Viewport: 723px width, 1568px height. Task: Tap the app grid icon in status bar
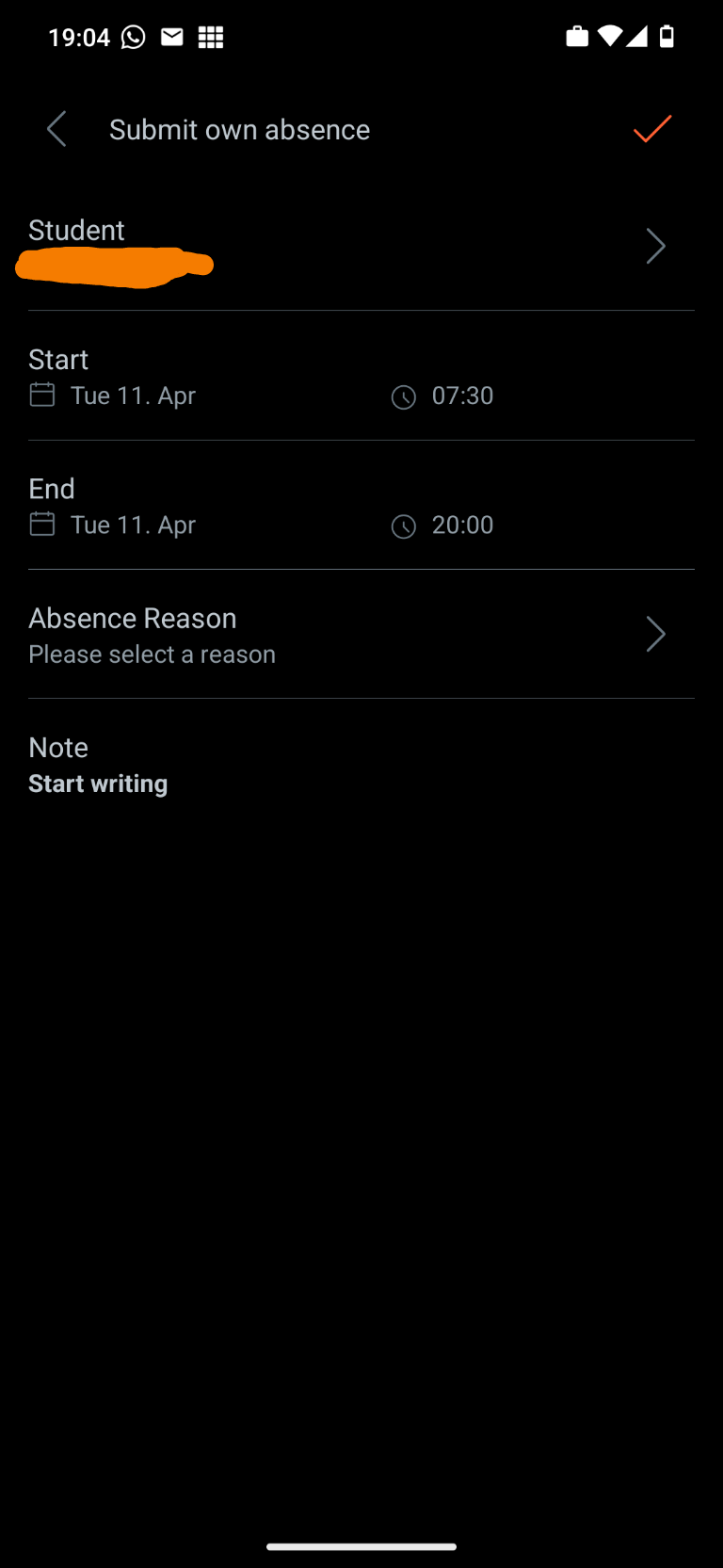tap(211, 37)
